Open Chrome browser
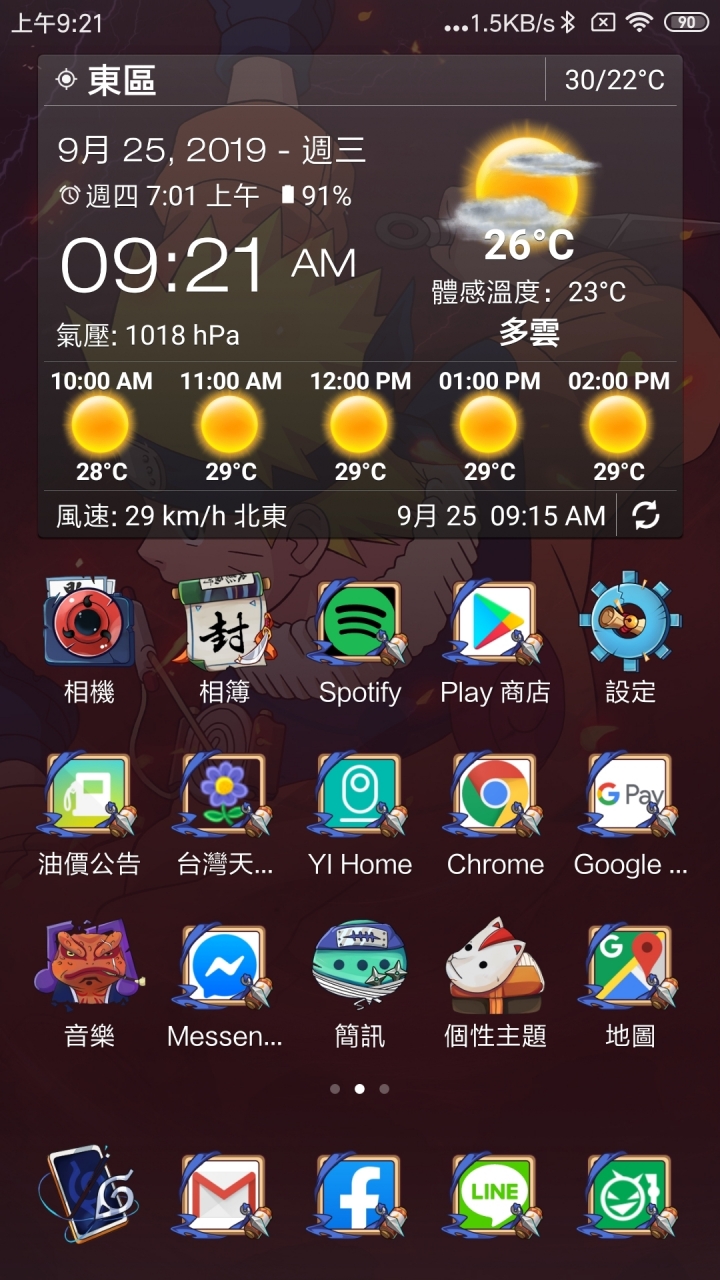 click(495, 796)
